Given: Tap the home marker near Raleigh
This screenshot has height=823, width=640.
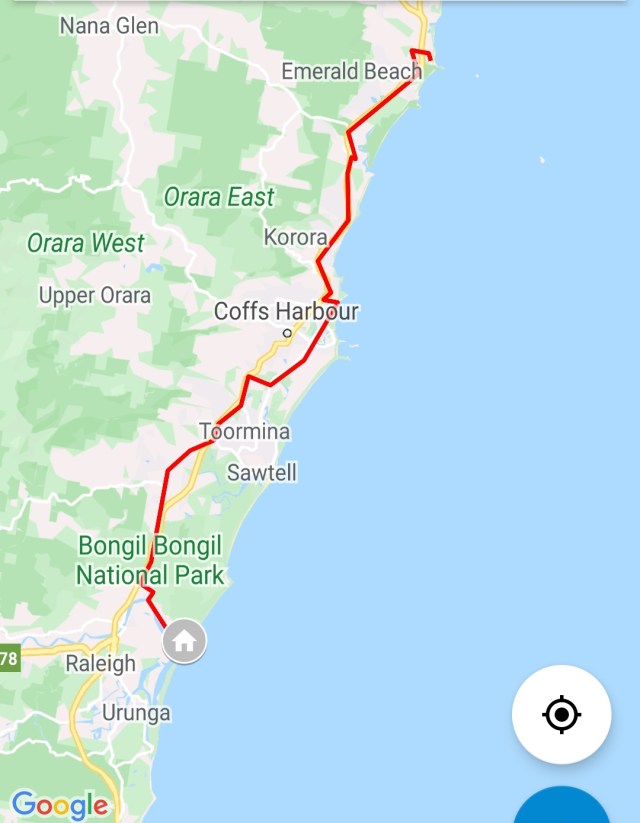Looking at the screenshot, I should tap(184, 641).
